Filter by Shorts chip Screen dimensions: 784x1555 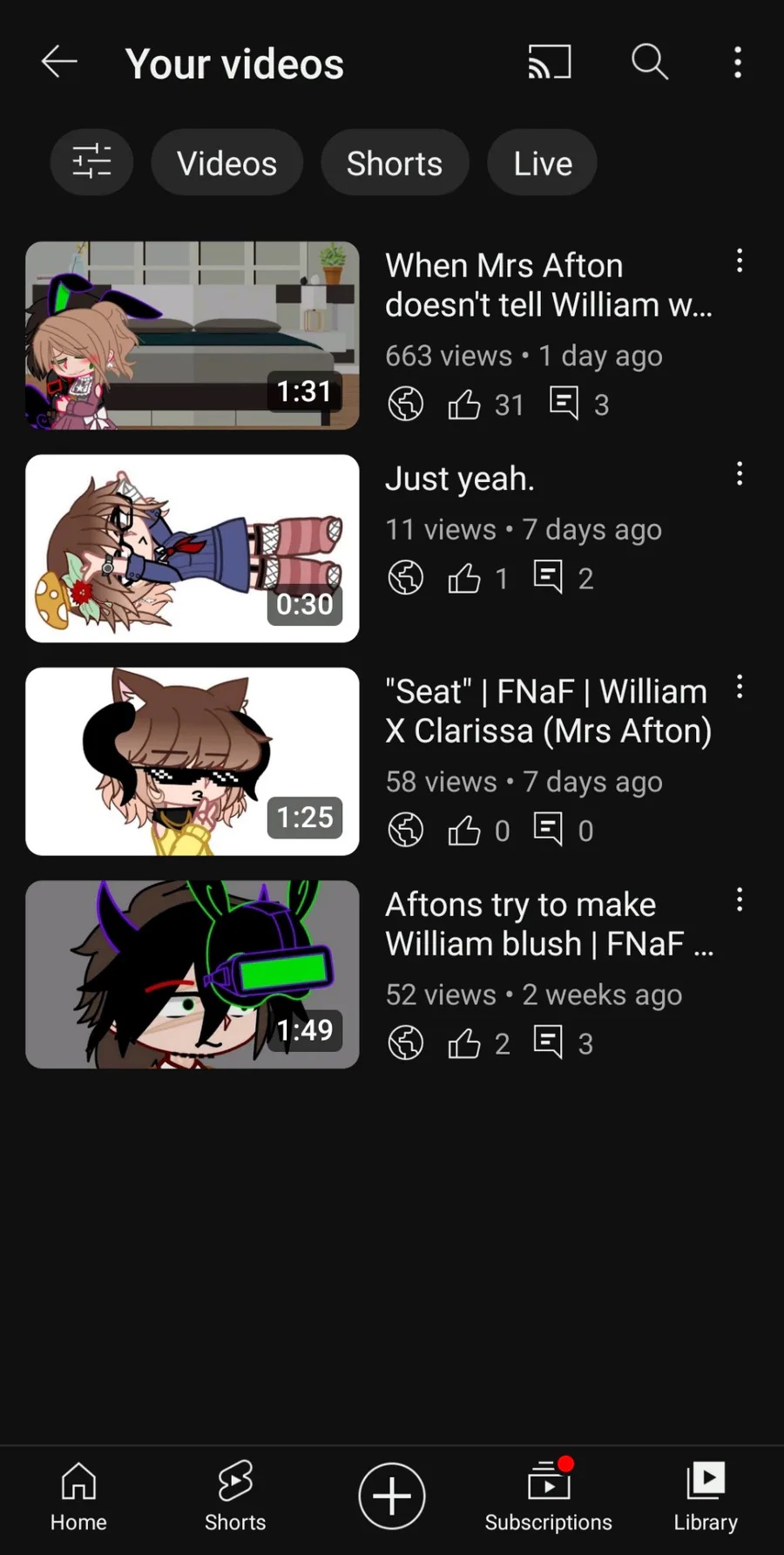pos(395,163)
